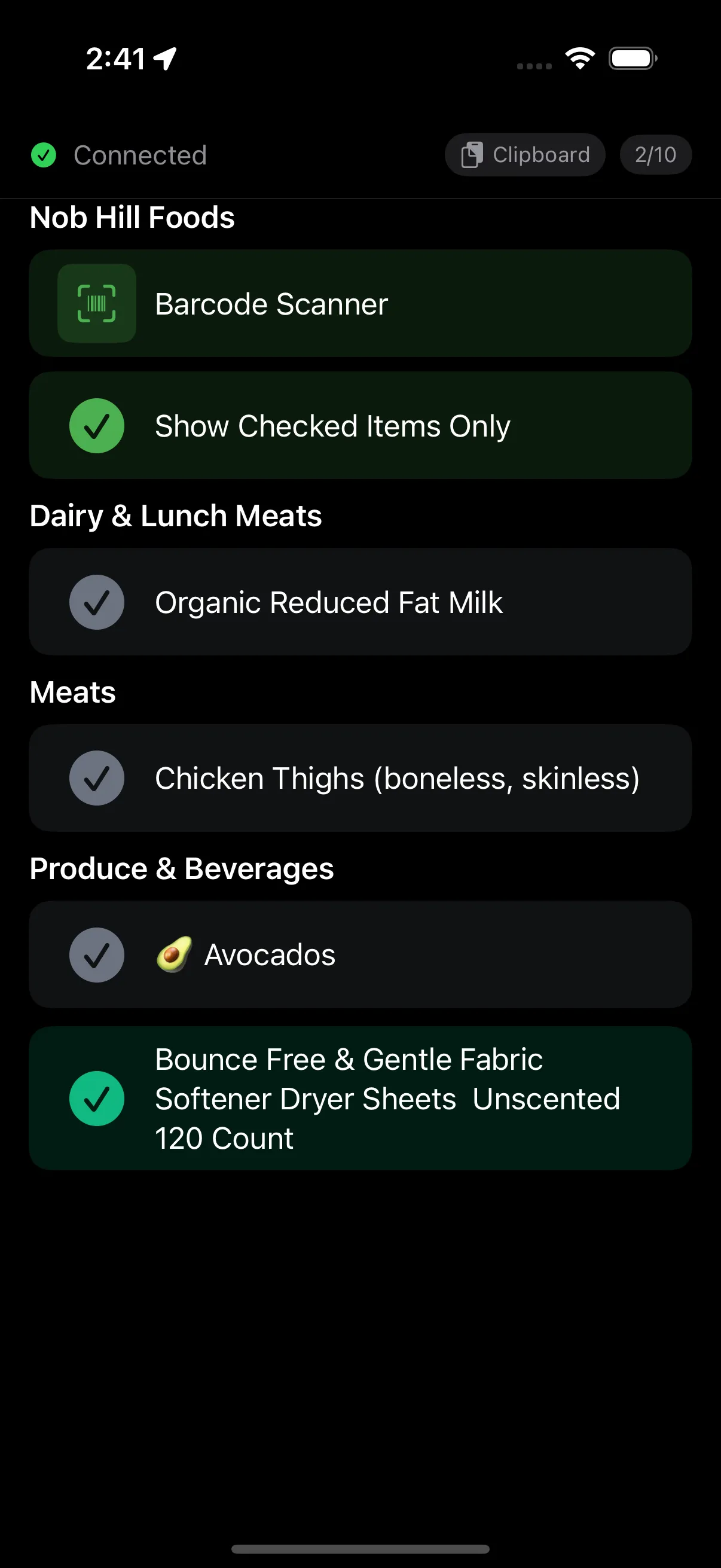Screen dimensions: 721x1568
Task: Uncheck the Organic Reduced Fat Milk item
Action: tap(96, 602)
